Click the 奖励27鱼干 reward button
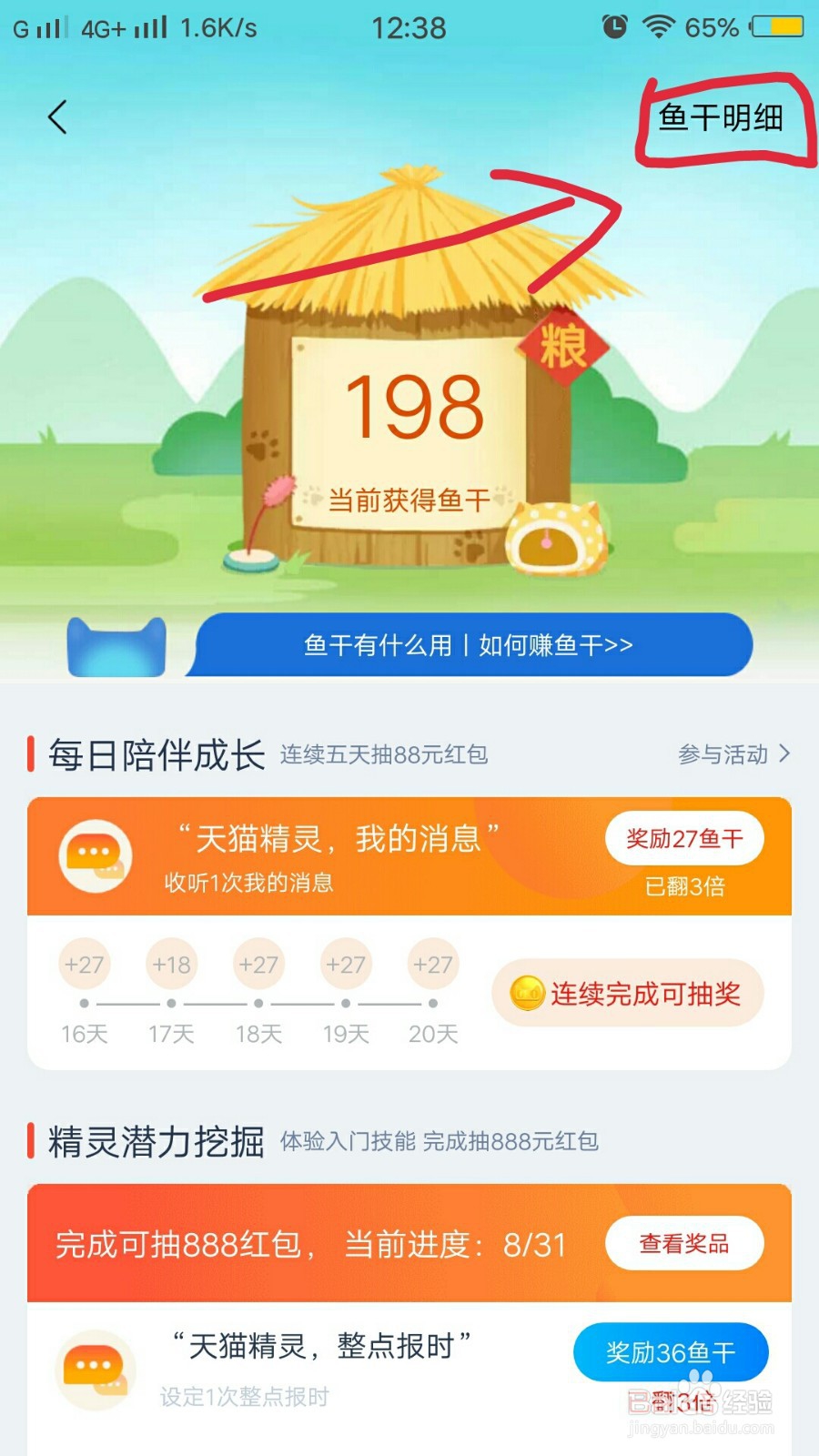The image size is (819, 1456). pos(684,838)
